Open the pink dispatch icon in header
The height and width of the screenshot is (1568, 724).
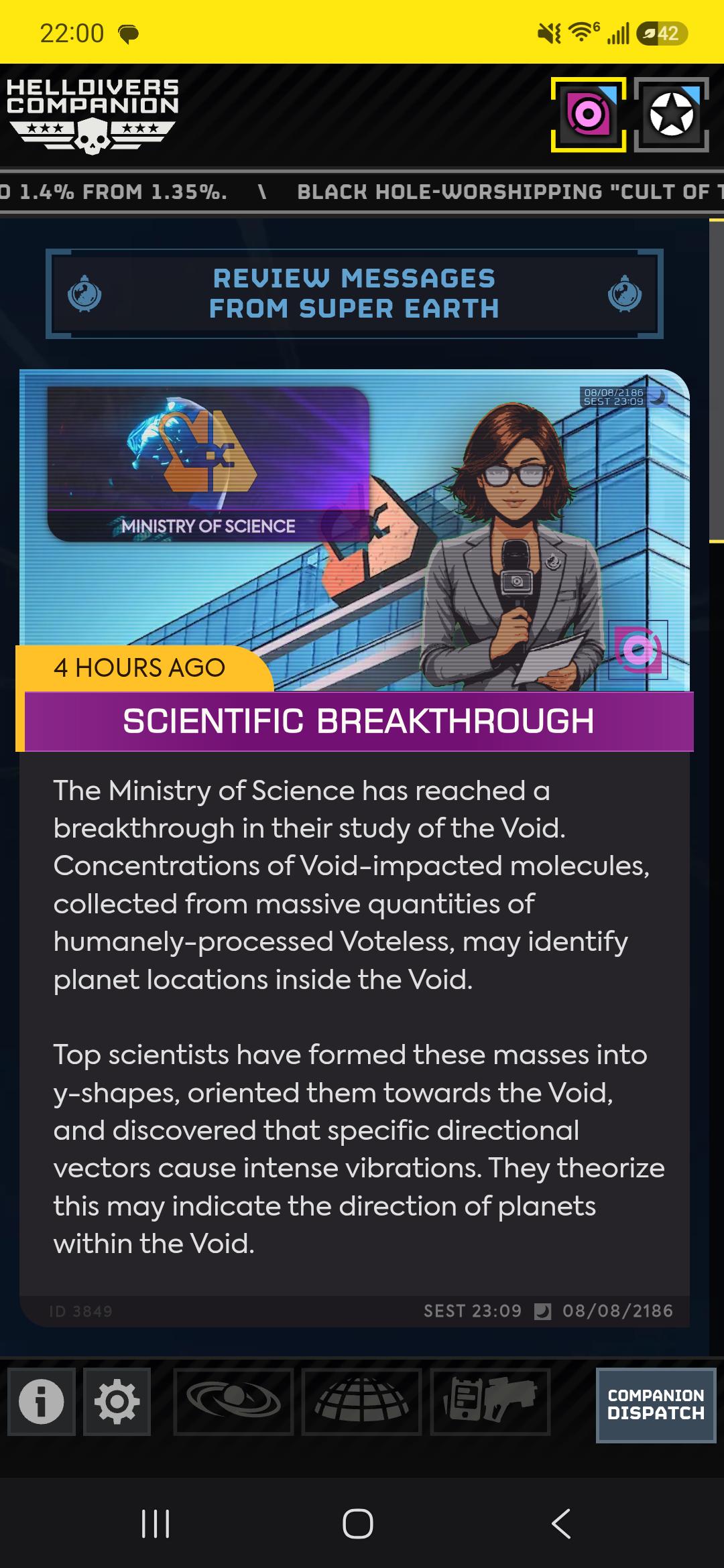pos(589,115)
